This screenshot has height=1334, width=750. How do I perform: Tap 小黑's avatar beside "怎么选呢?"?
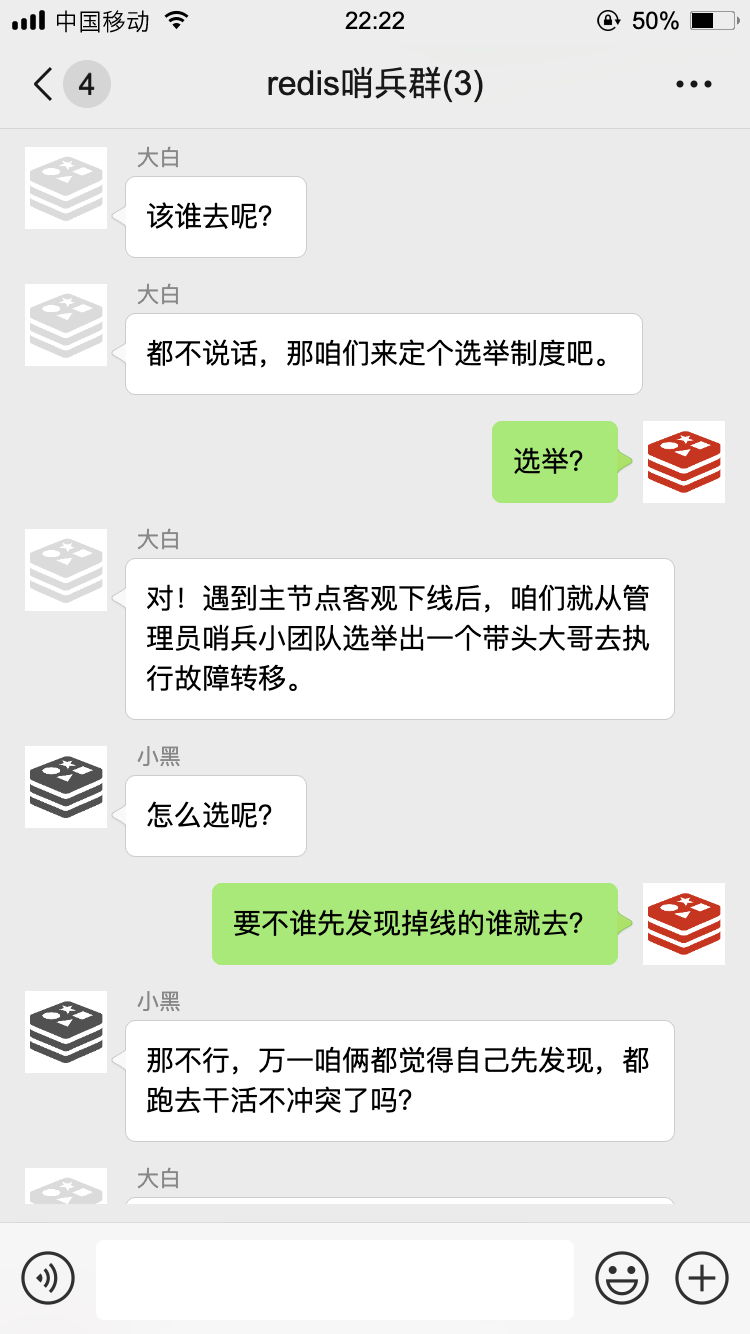pos(66,786)
